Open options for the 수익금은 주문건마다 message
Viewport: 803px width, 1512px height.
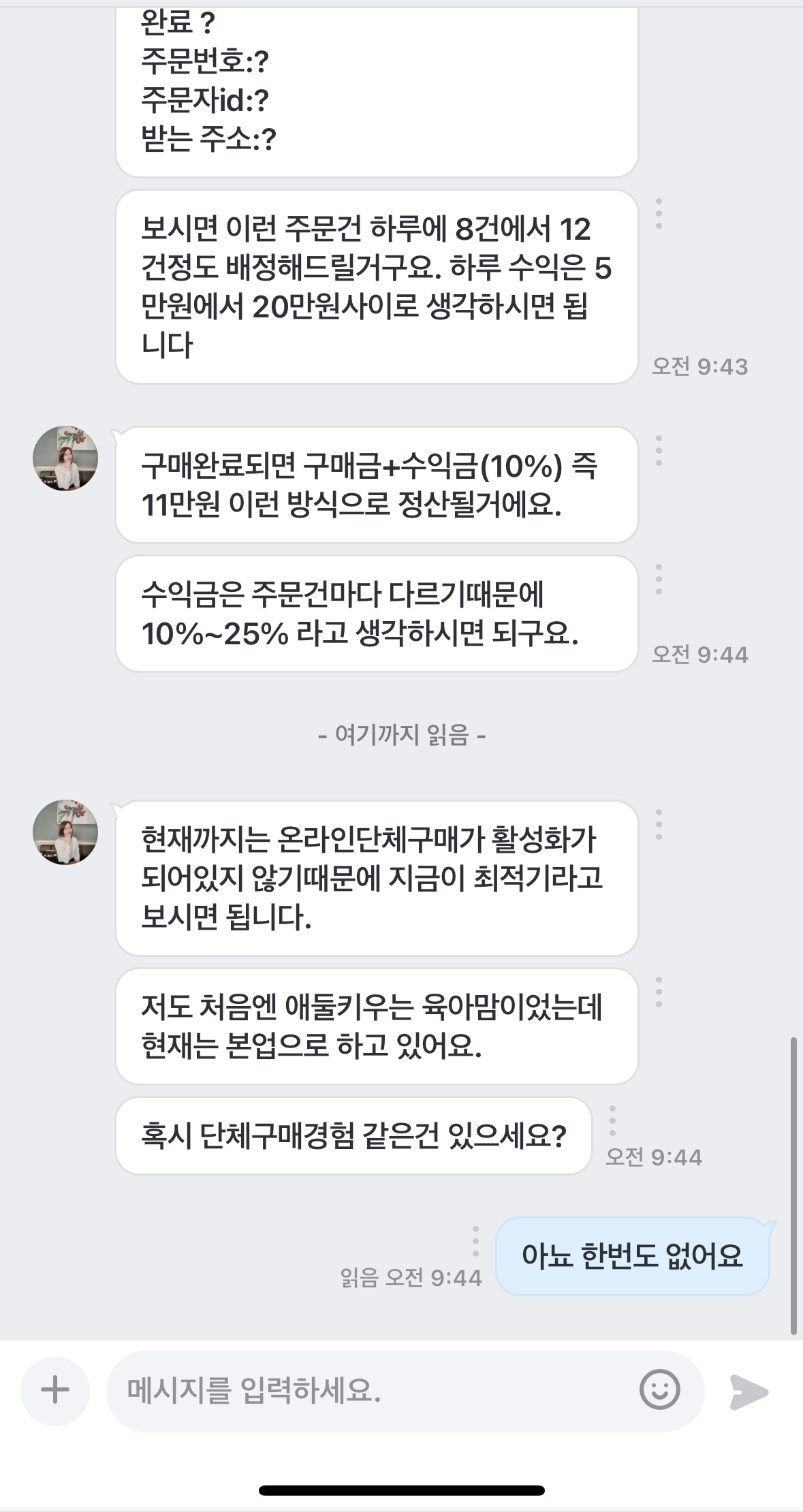(659, 580)
